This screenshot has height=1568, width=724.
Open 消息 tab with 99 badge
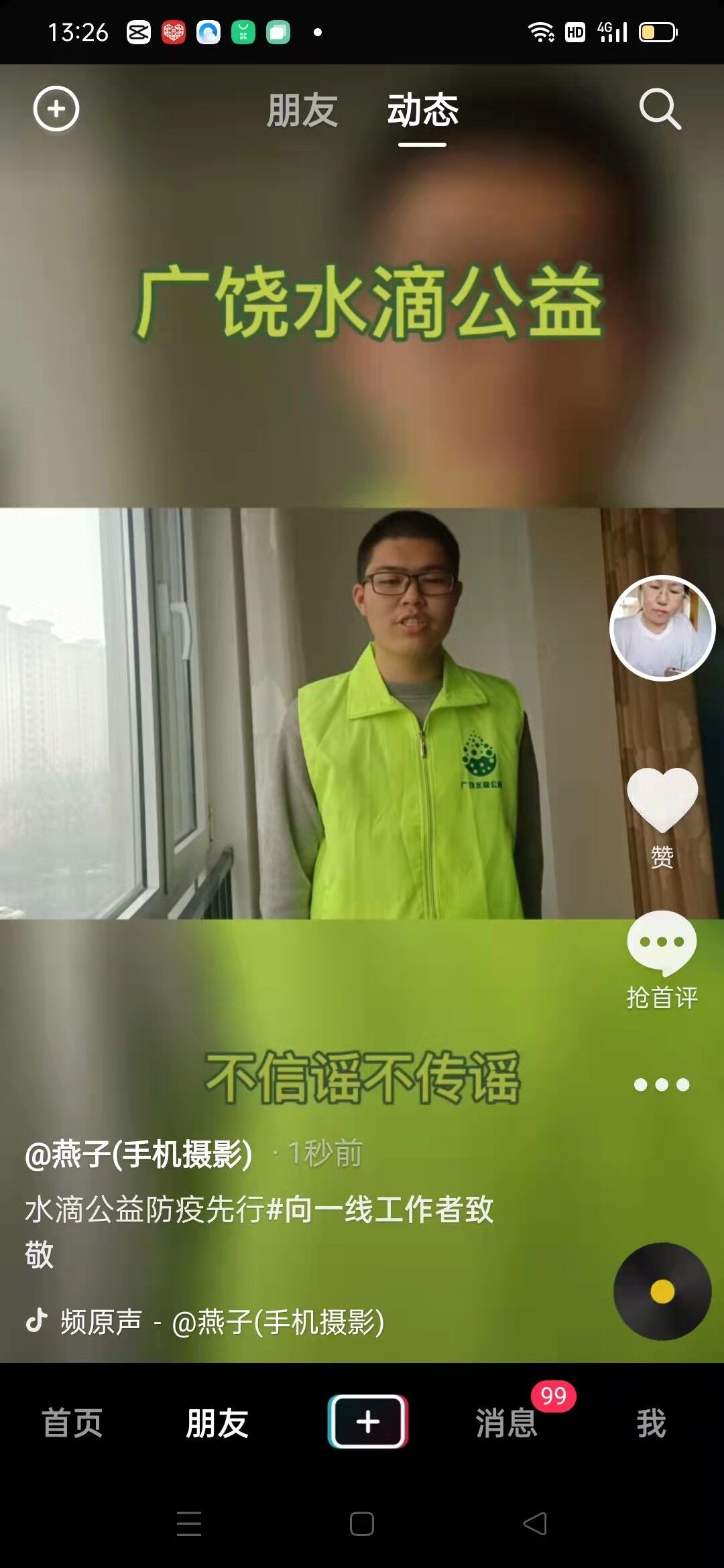tap(507, 1422)
